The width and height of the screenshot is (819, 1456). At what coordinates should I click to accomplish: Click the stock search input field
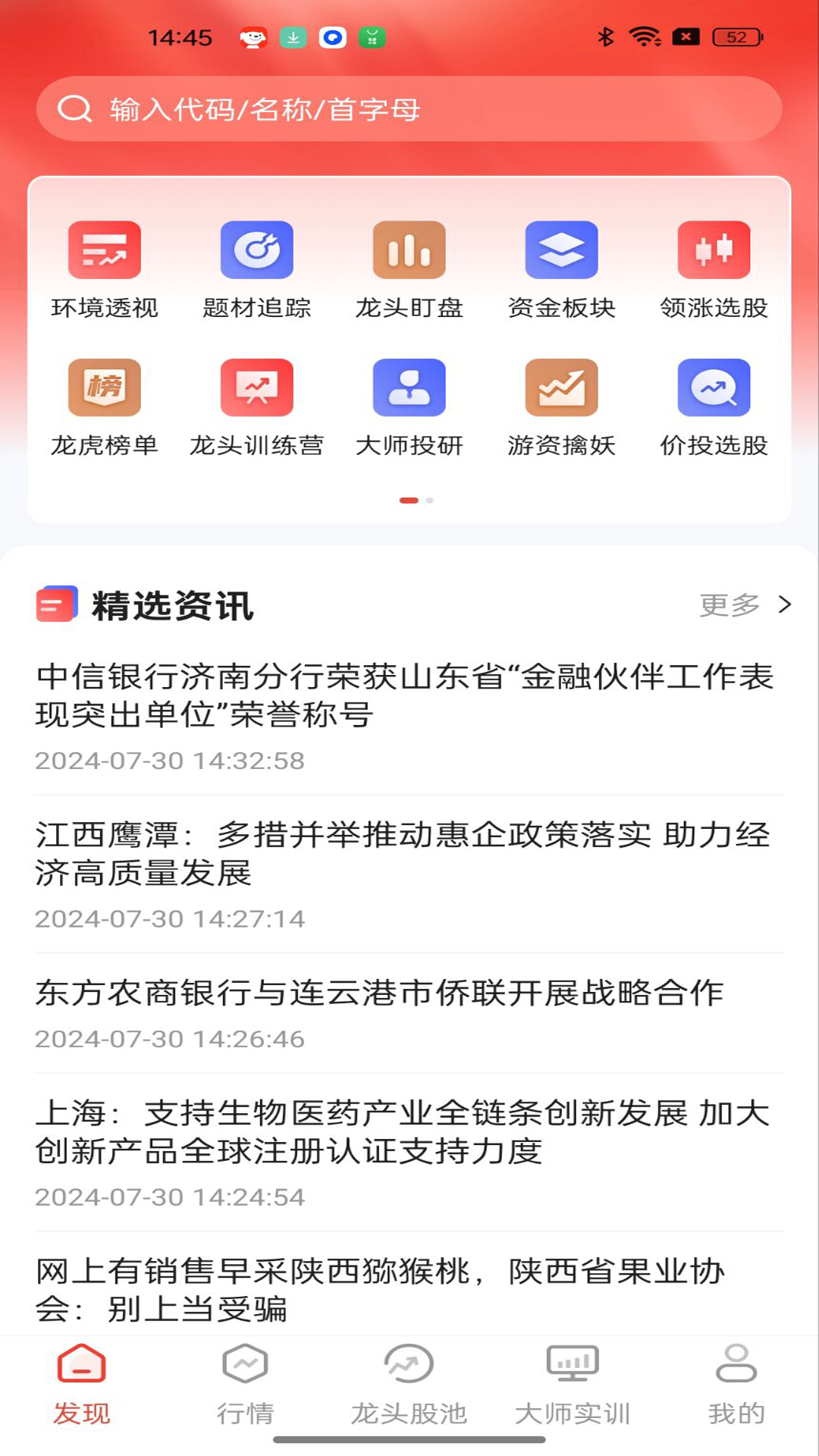[409, 108]
